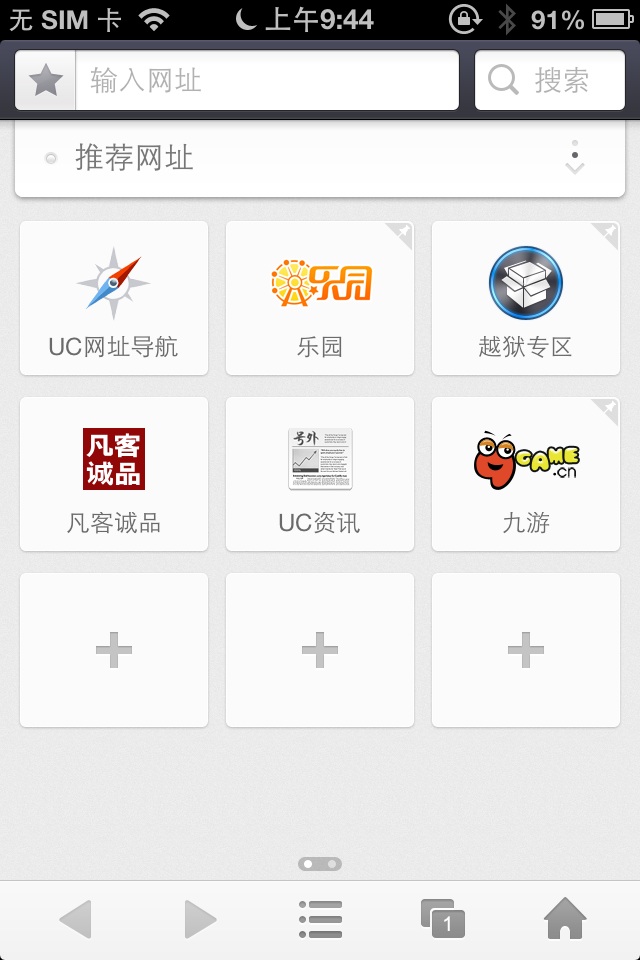Viewport: 640px width, 960px height.
Task: Expand the 推荐网址 section
Action: click(574, 158)
